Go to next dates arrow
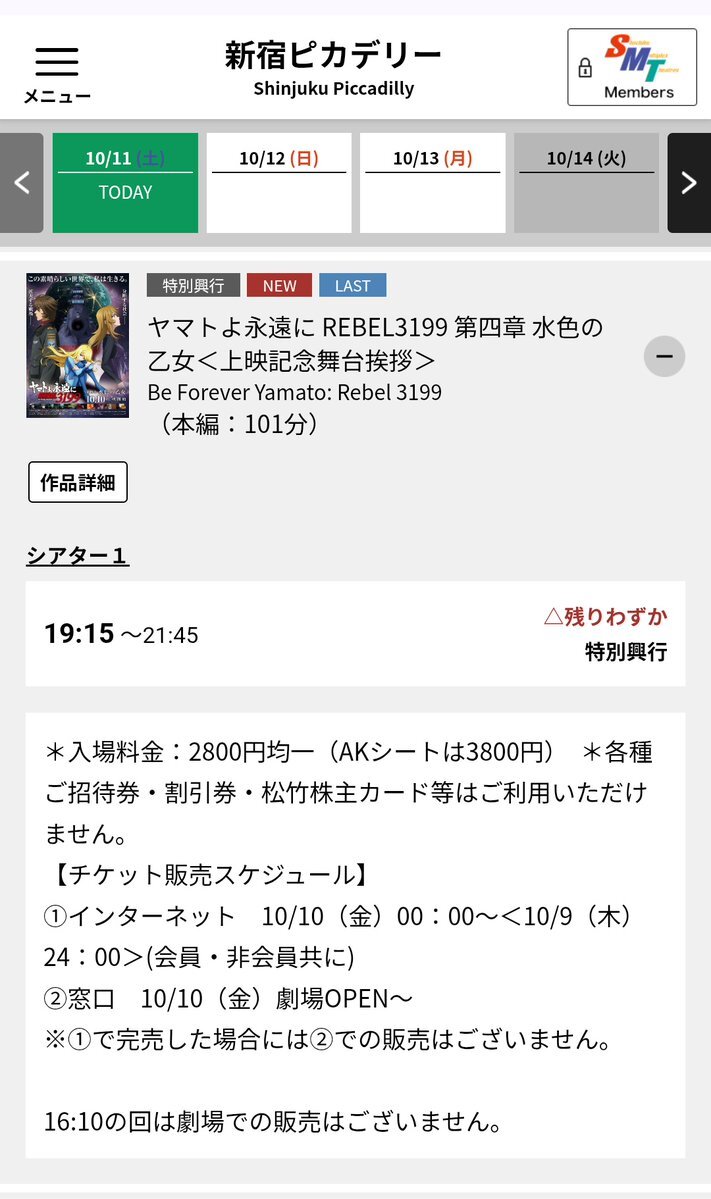711x1199 pixels. coord(689,183)
